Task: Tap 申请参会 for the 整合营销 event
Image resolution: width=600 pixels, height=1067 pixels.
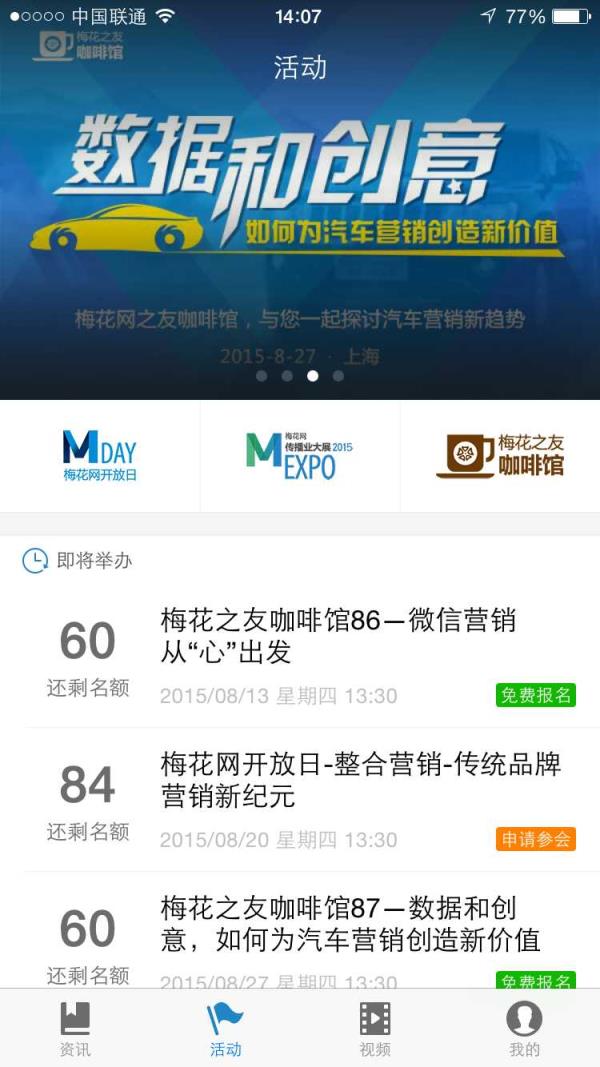Action: click(536, 839)
